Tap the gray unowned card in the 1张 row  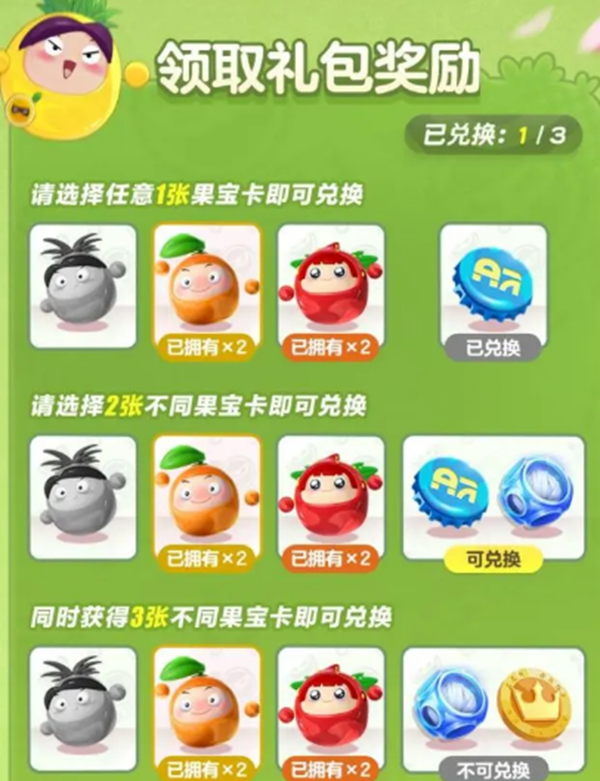(83, 286)
